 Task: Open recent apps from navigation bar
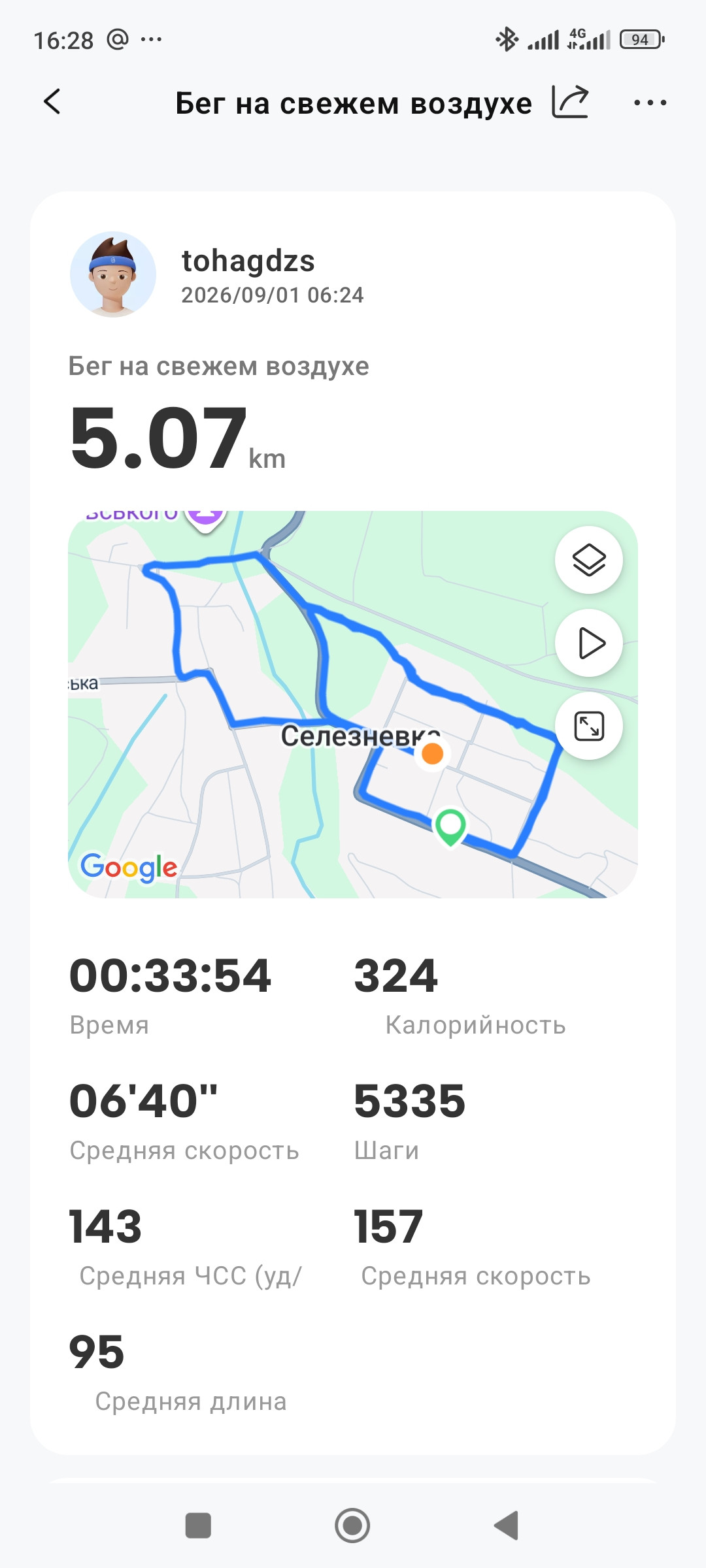click(198, 1526)
